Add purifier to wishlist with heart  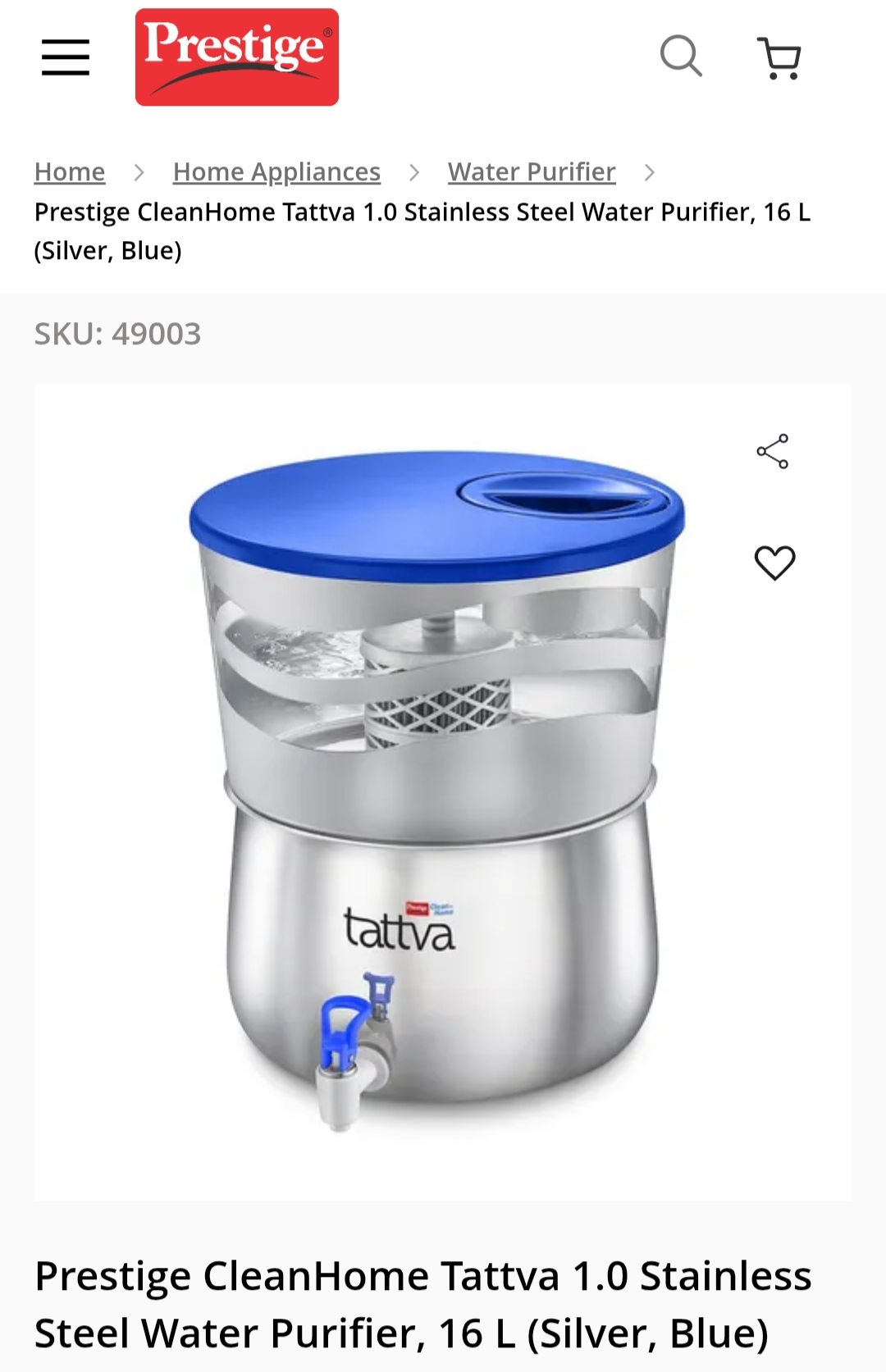point(774,563)
